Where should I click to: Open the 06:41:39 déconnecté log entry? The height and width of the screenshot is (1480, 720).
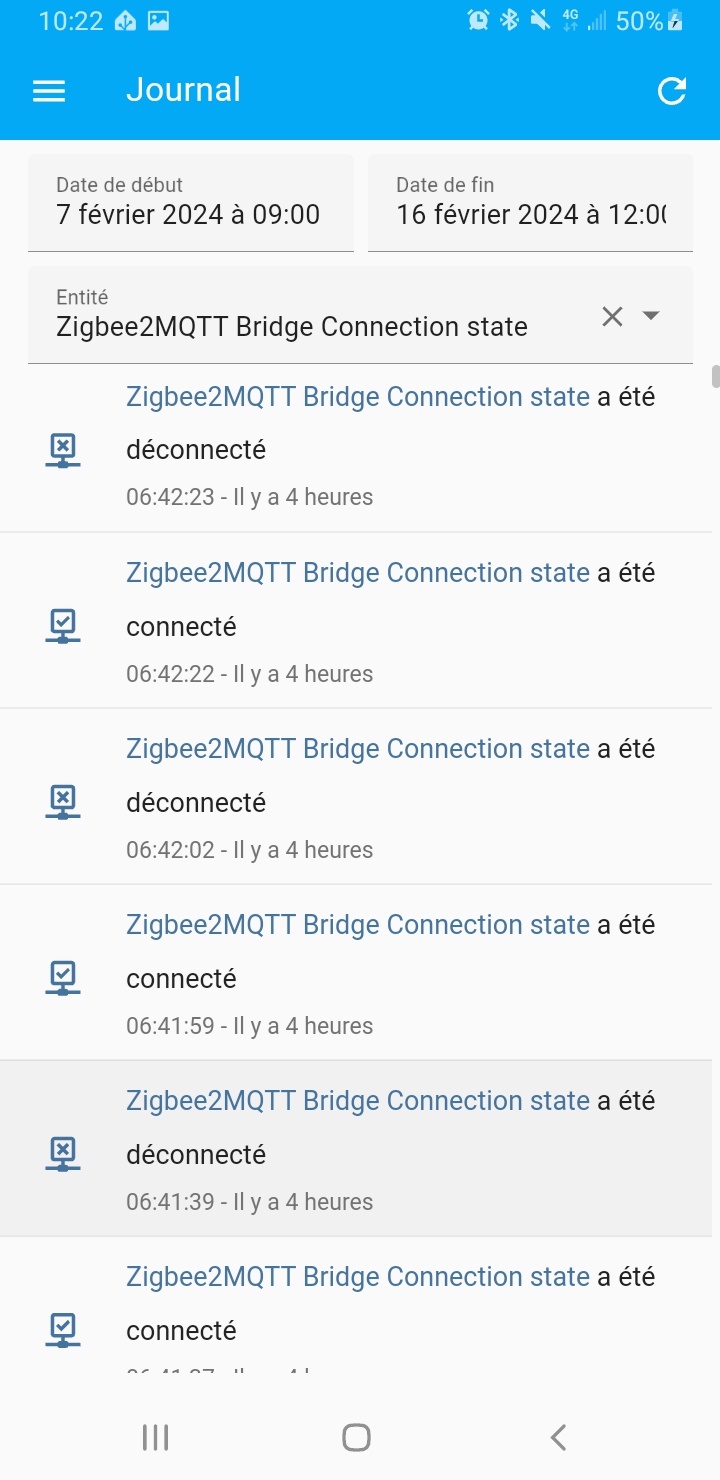360,1149
